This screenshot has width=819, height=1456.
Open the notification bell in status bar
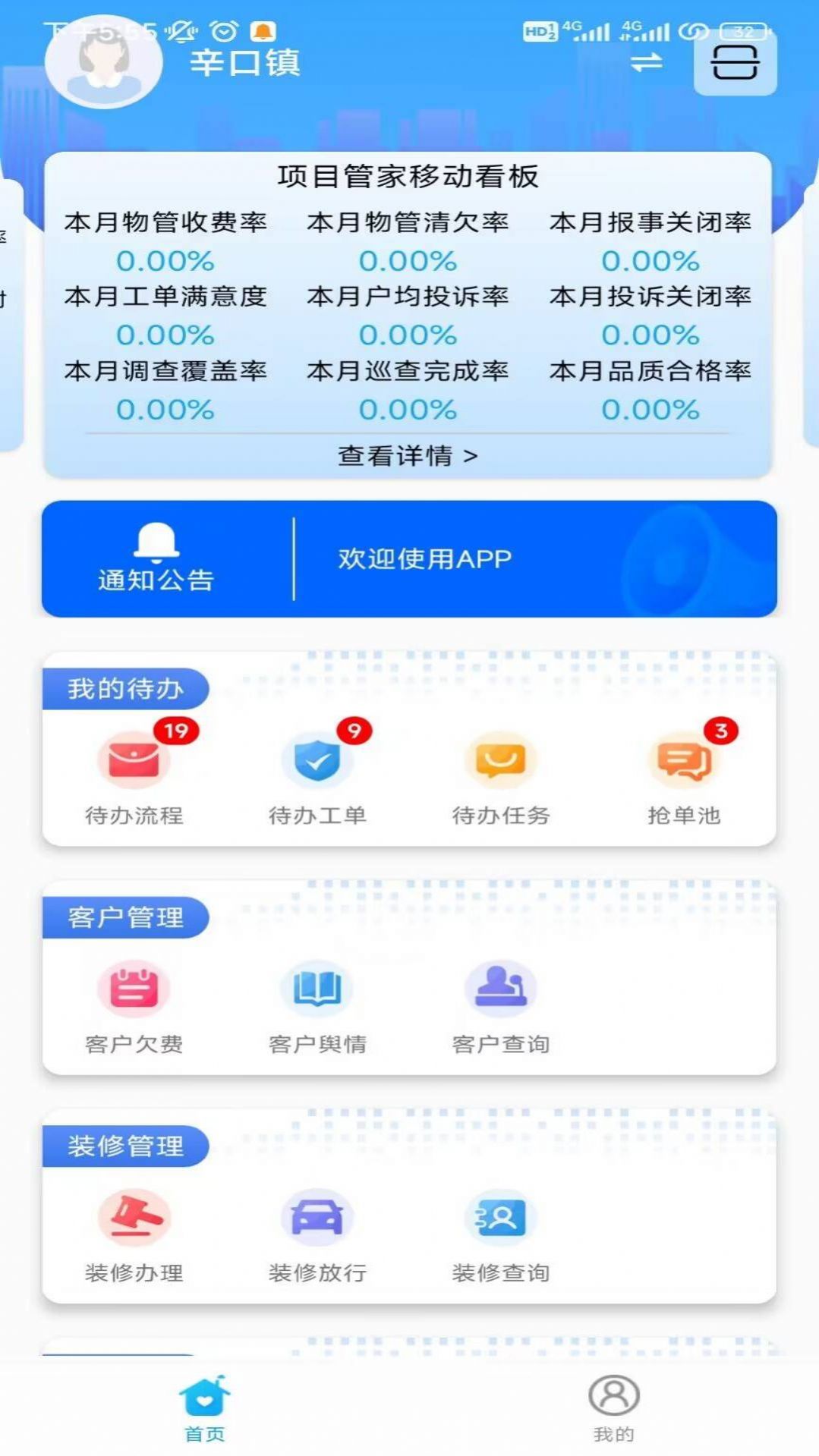261,31
